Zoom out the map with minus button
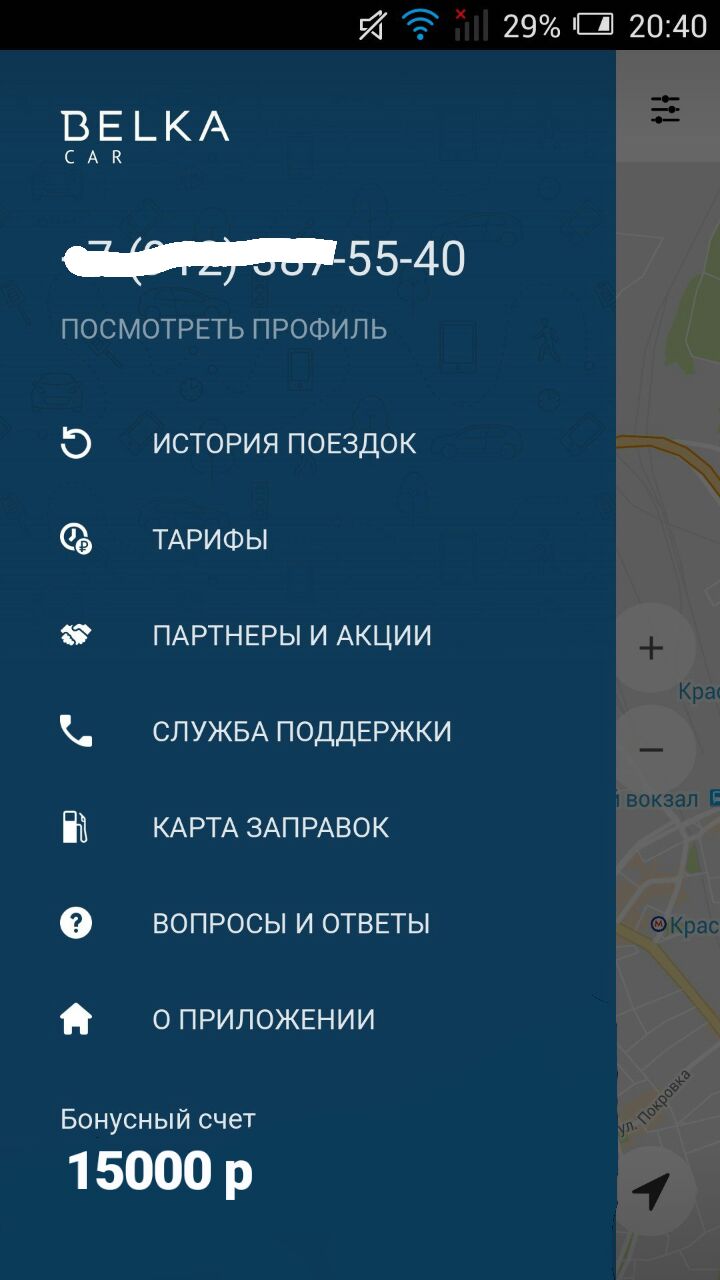Image resolution: width=720 pixels, height=1280 pixels. [652, 749]
